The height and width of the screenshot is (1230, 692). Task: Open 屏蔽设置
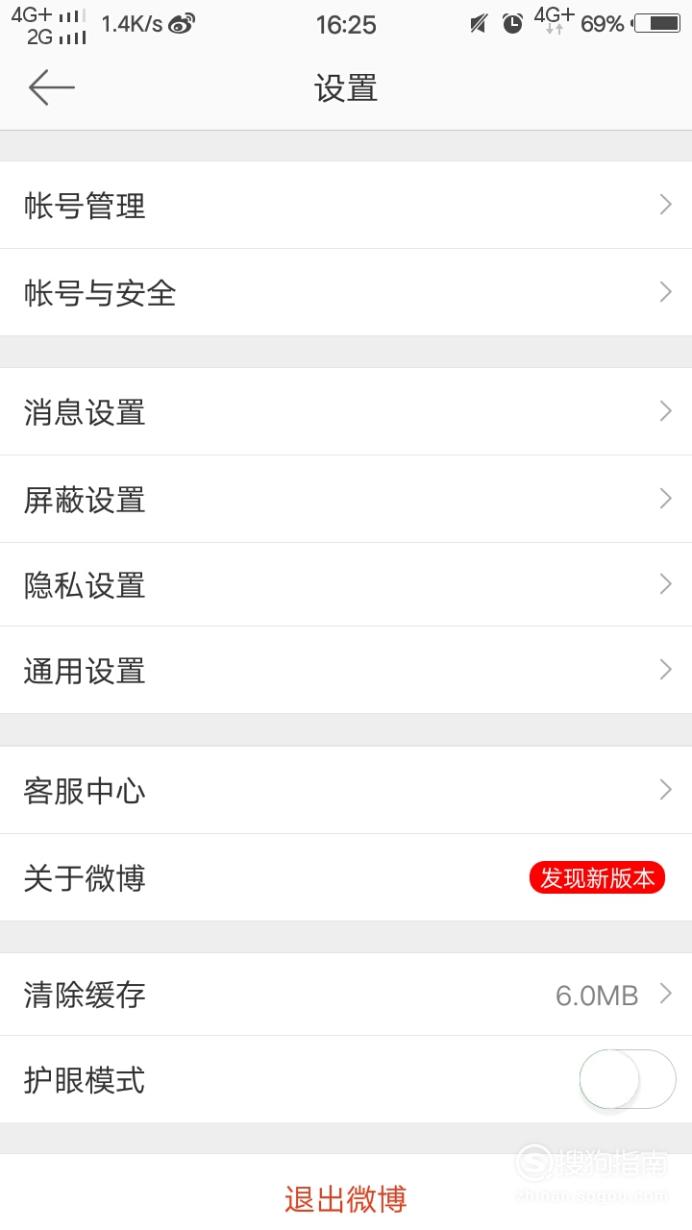pos(346,499)
